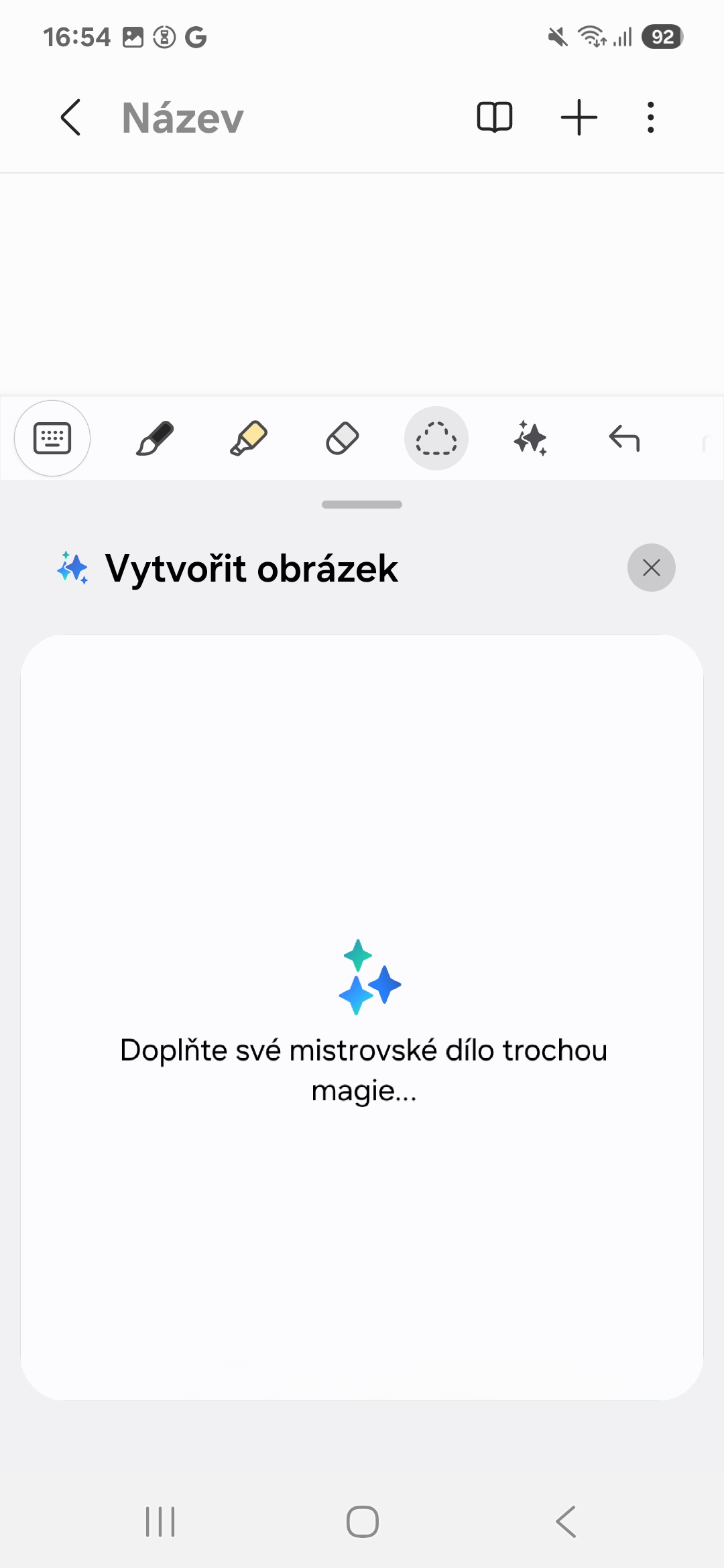724x1568 pixels.
Task: Open the AI sparkle tool in the toolbar
Action: pyautogui.click(x=530, y=438)
